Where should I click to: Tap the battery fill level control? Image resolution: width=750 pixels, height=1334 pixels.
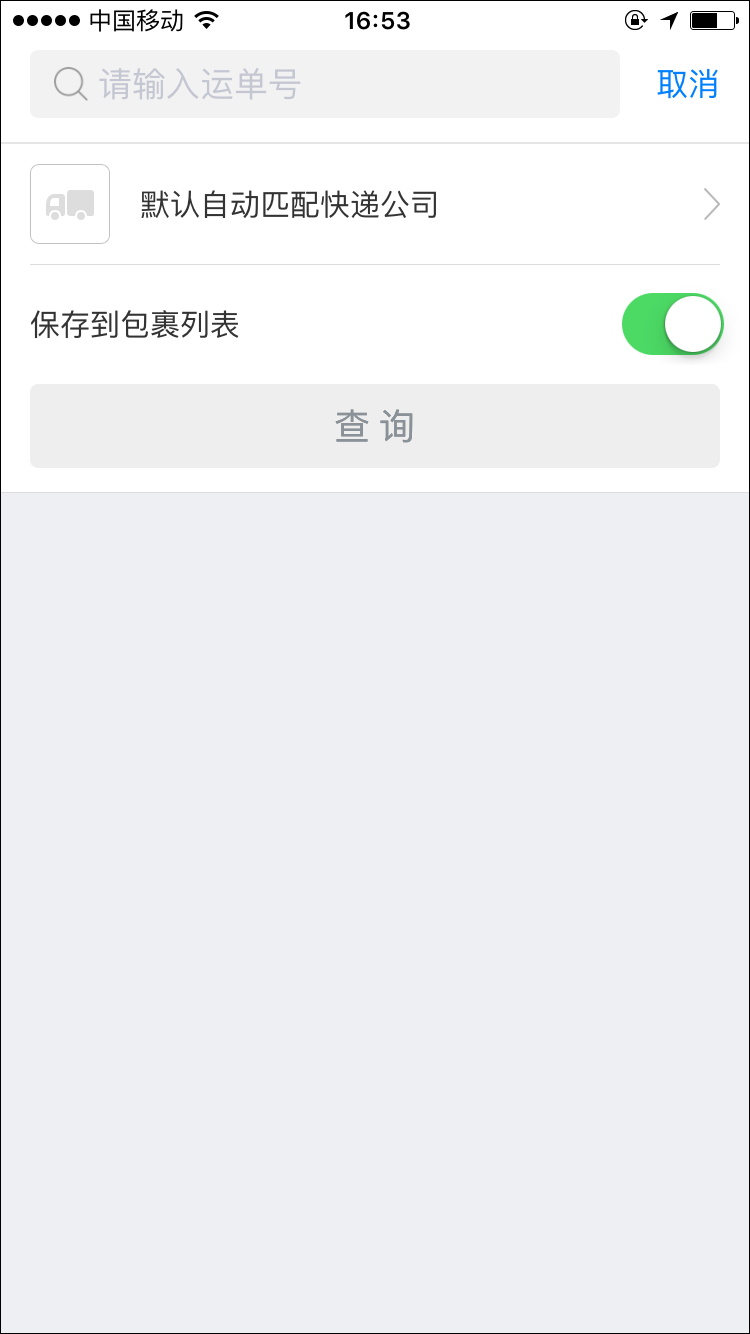click(710, 18)
